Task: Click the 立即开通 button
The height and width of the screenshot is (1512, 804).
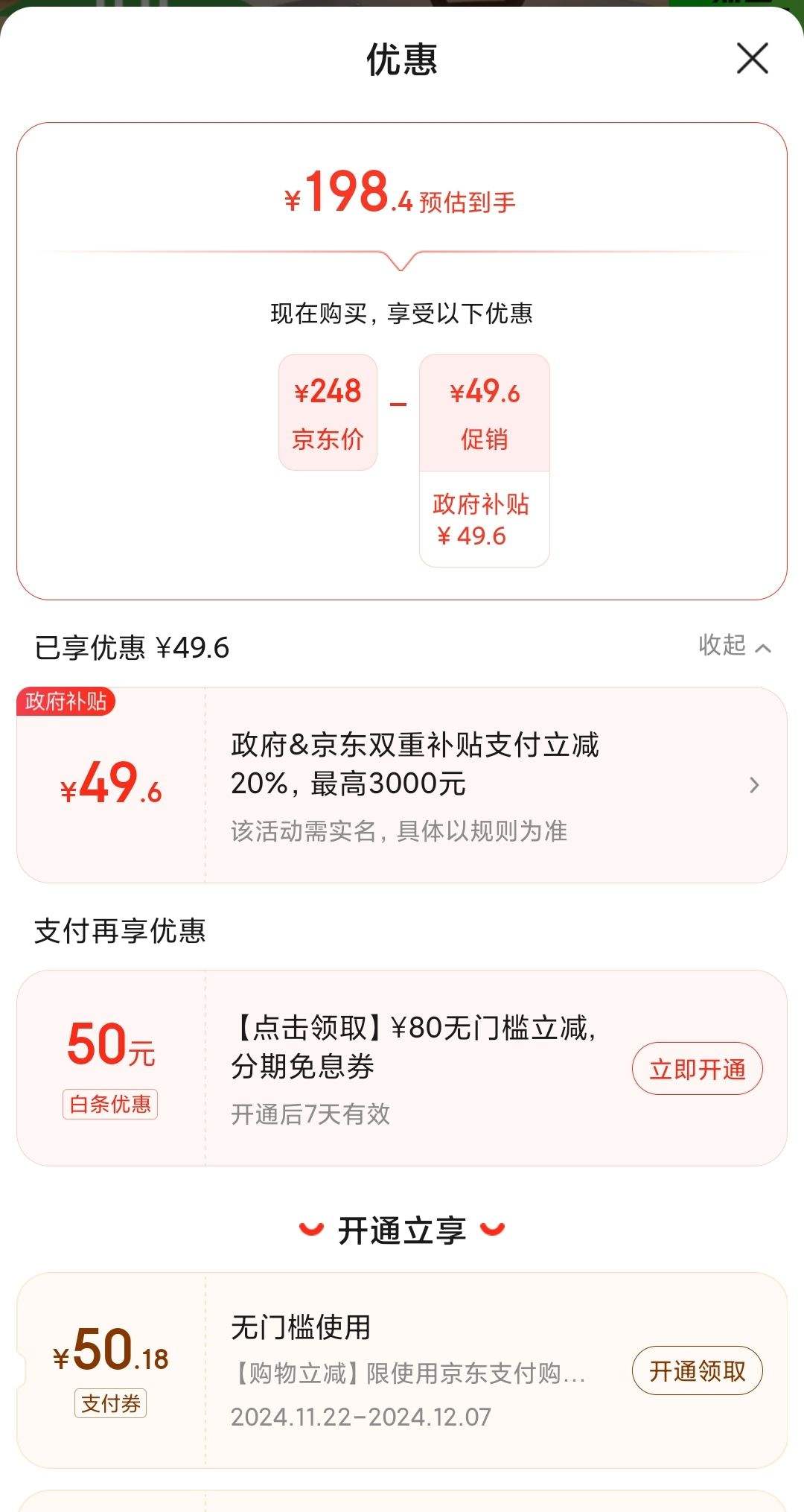Action: 697,1068
